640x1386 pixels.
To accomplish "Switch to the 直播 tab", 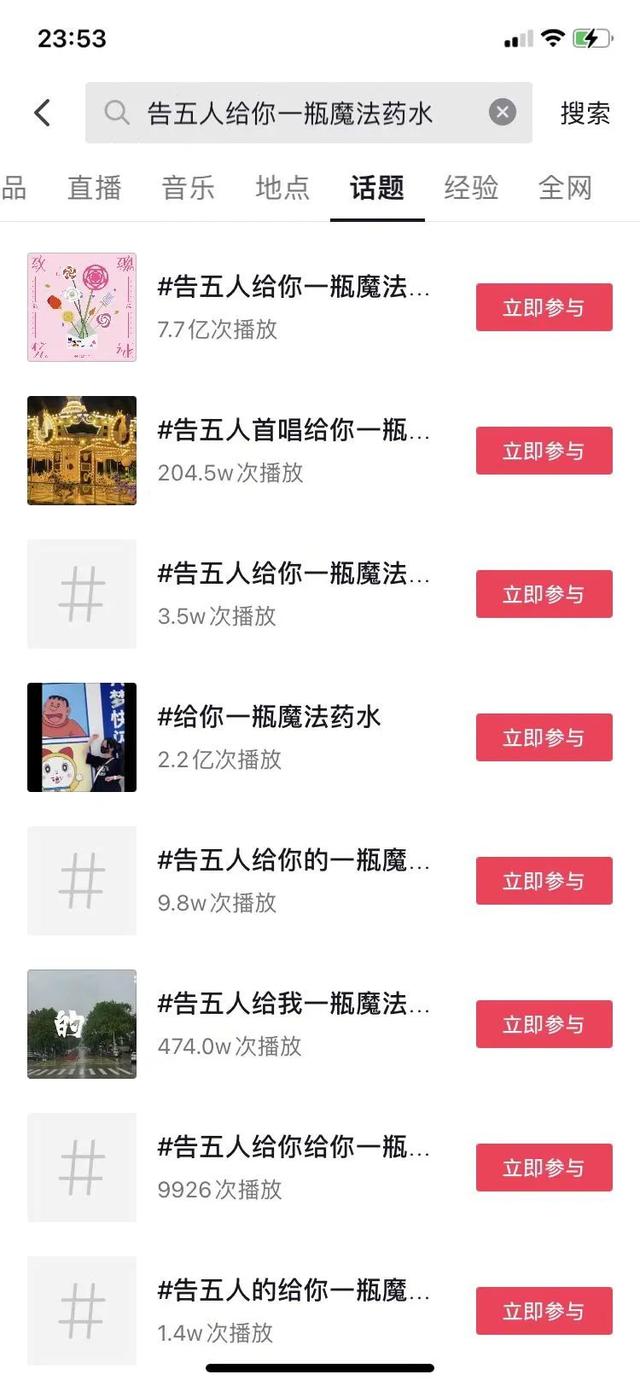I will tap(94, 188).
